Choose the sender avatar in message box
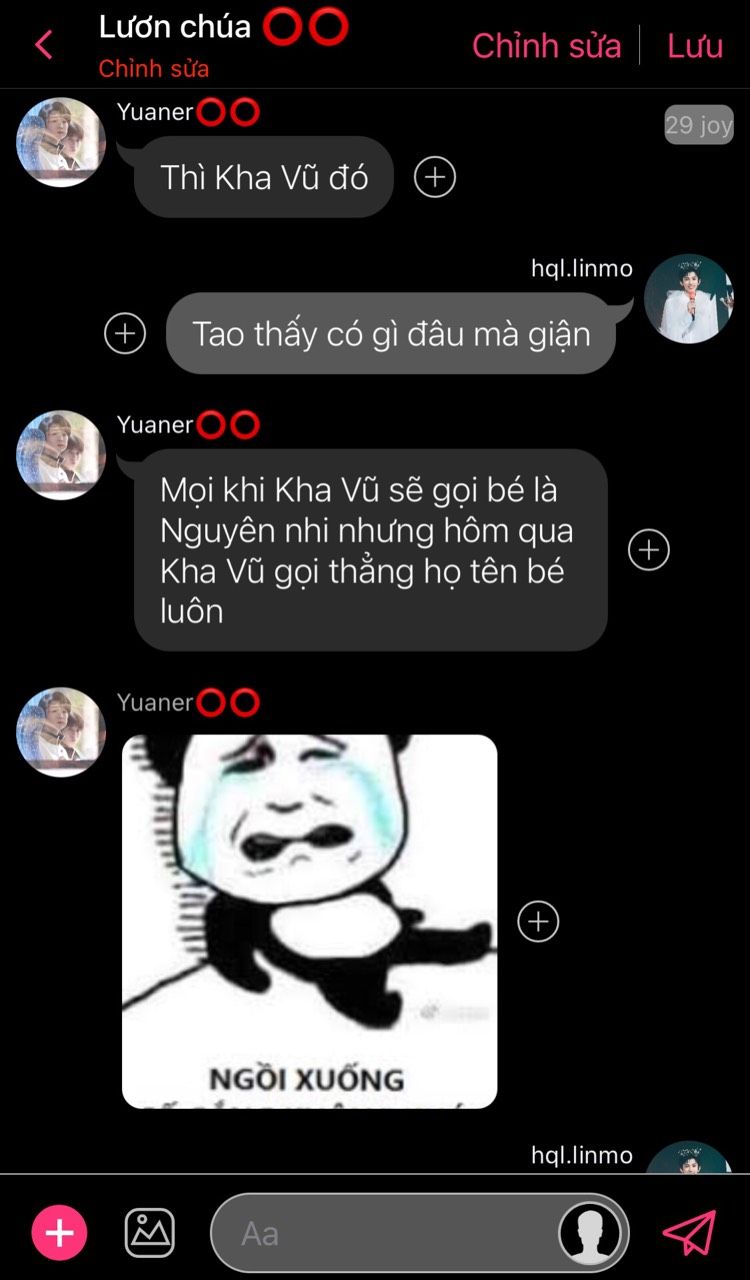 pos(589,1233)
